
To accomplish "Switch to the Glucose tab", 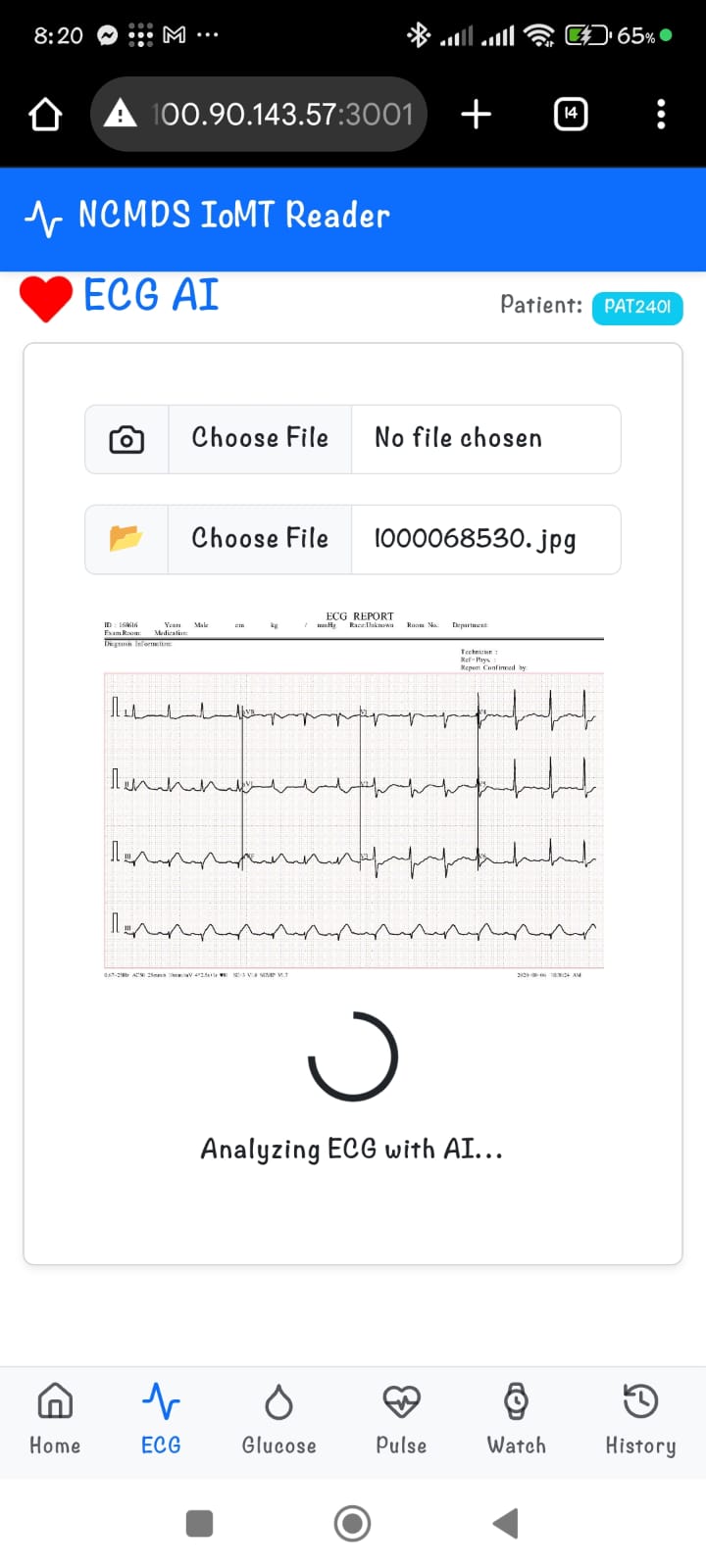I will tap(278, 1419).
